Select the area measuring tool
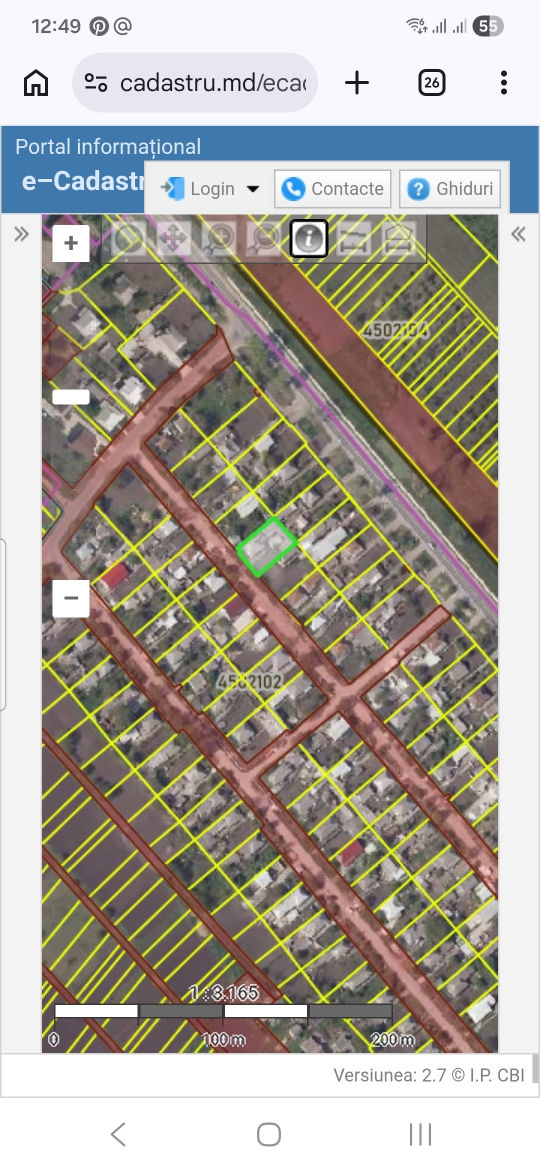This screenshot has height=1170, width=540. [x=398, y=239]
